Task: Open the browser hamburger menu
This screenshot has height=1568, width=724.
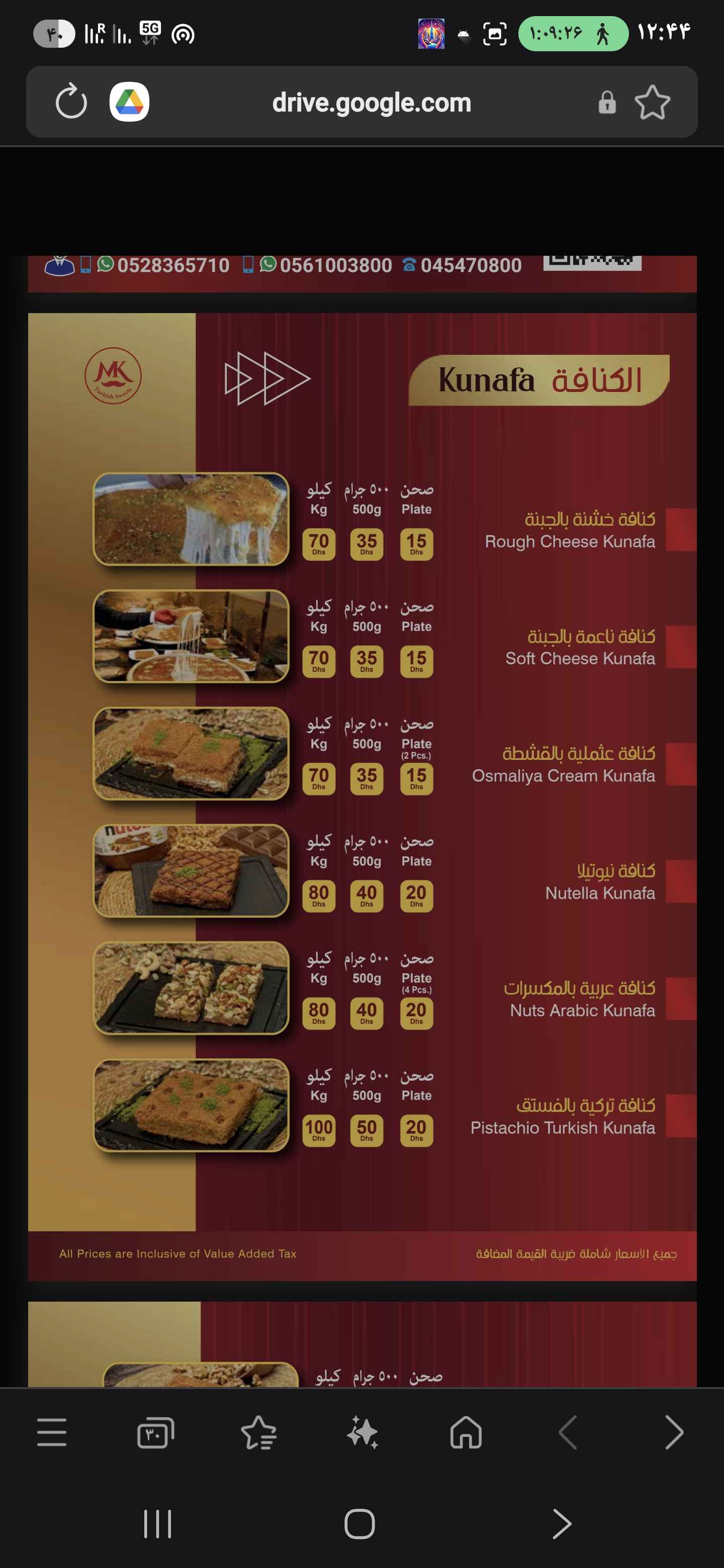Action: click(x=52, y=1432)
